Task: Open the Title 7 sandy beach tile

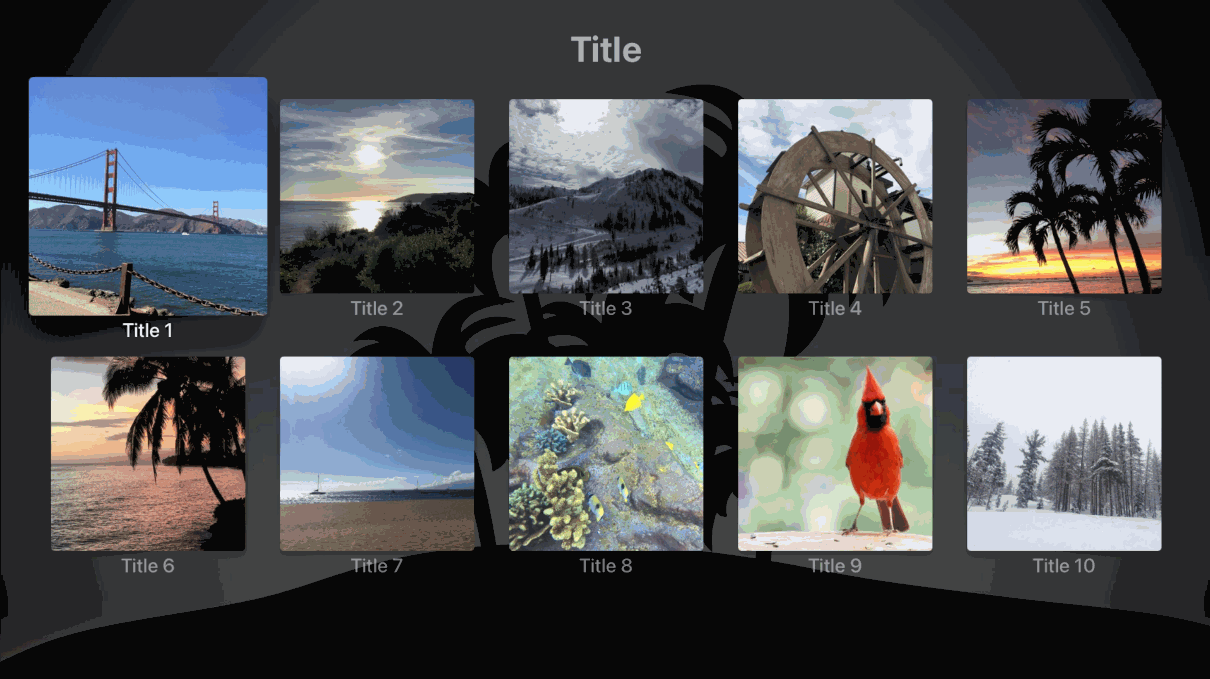Action: [x=377, y=453]
